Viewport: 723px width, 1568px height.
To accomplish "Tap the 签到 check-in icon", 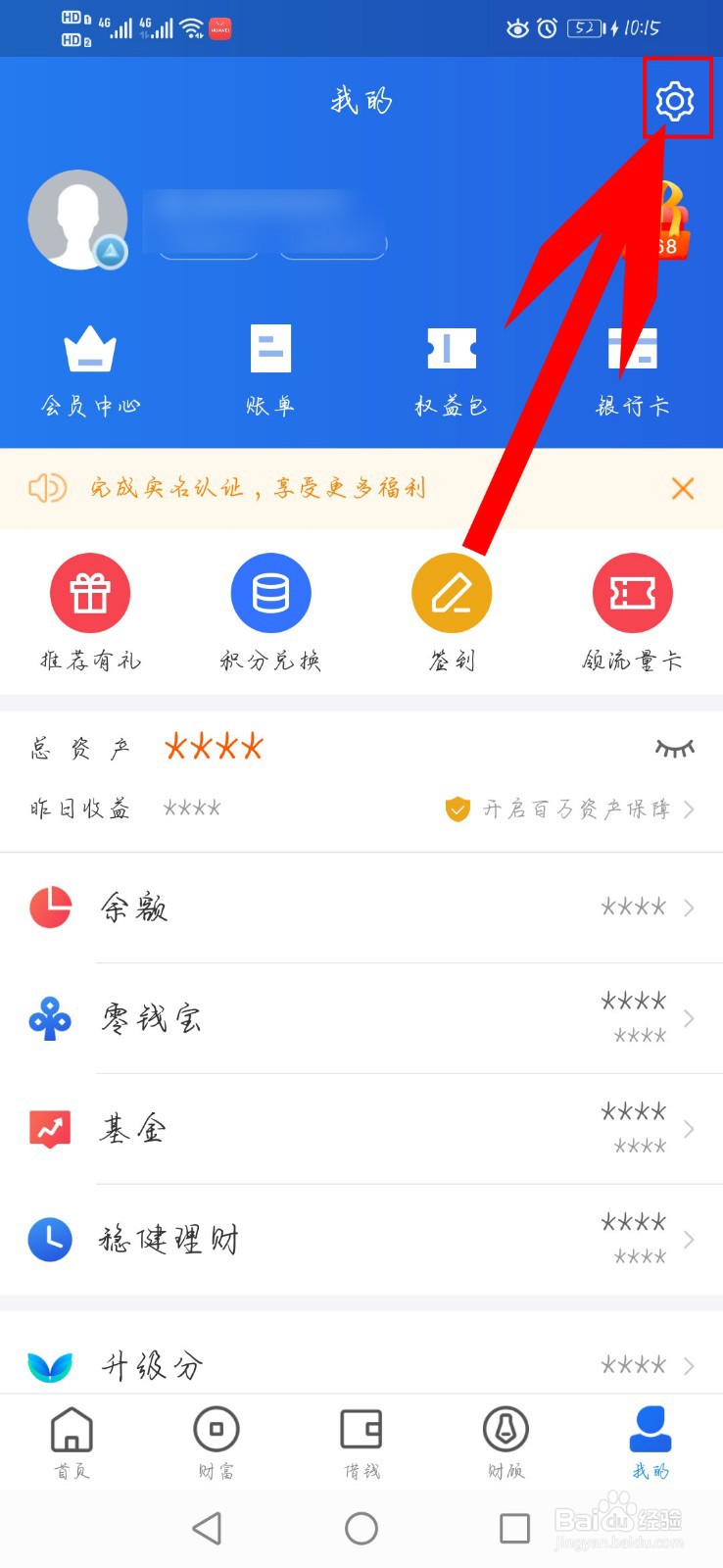I will [451, 592].
